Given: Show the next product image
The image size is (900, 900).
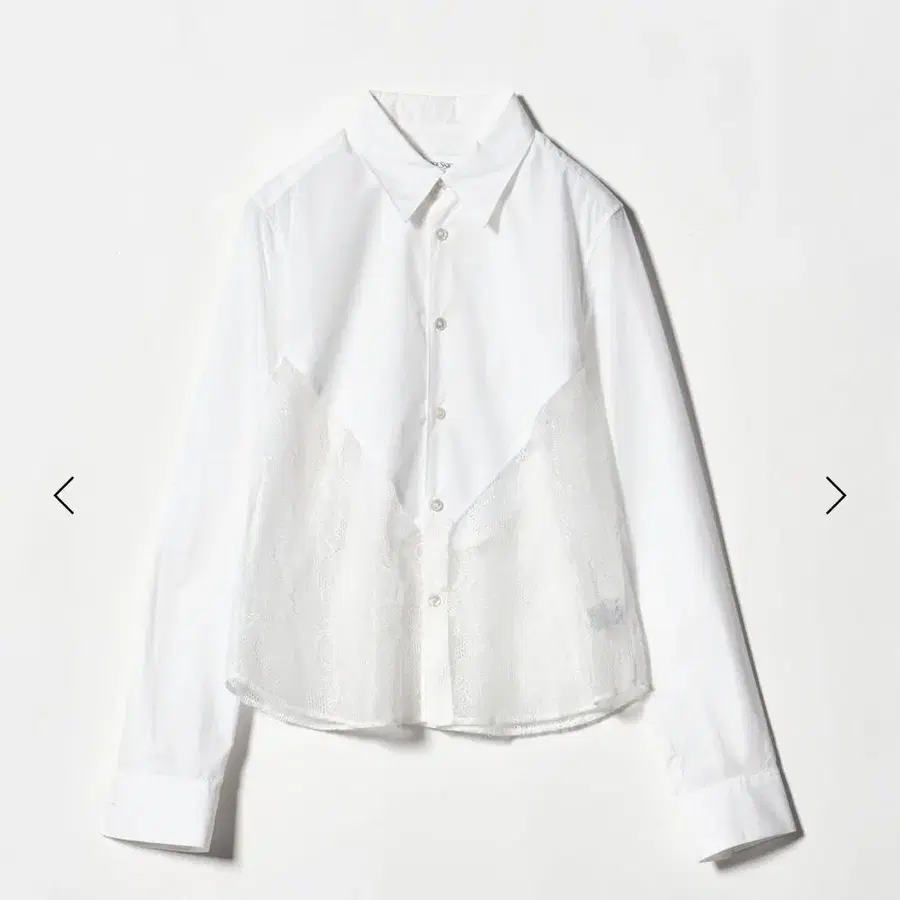Looking at the screenshot, I should click(836, 494).
